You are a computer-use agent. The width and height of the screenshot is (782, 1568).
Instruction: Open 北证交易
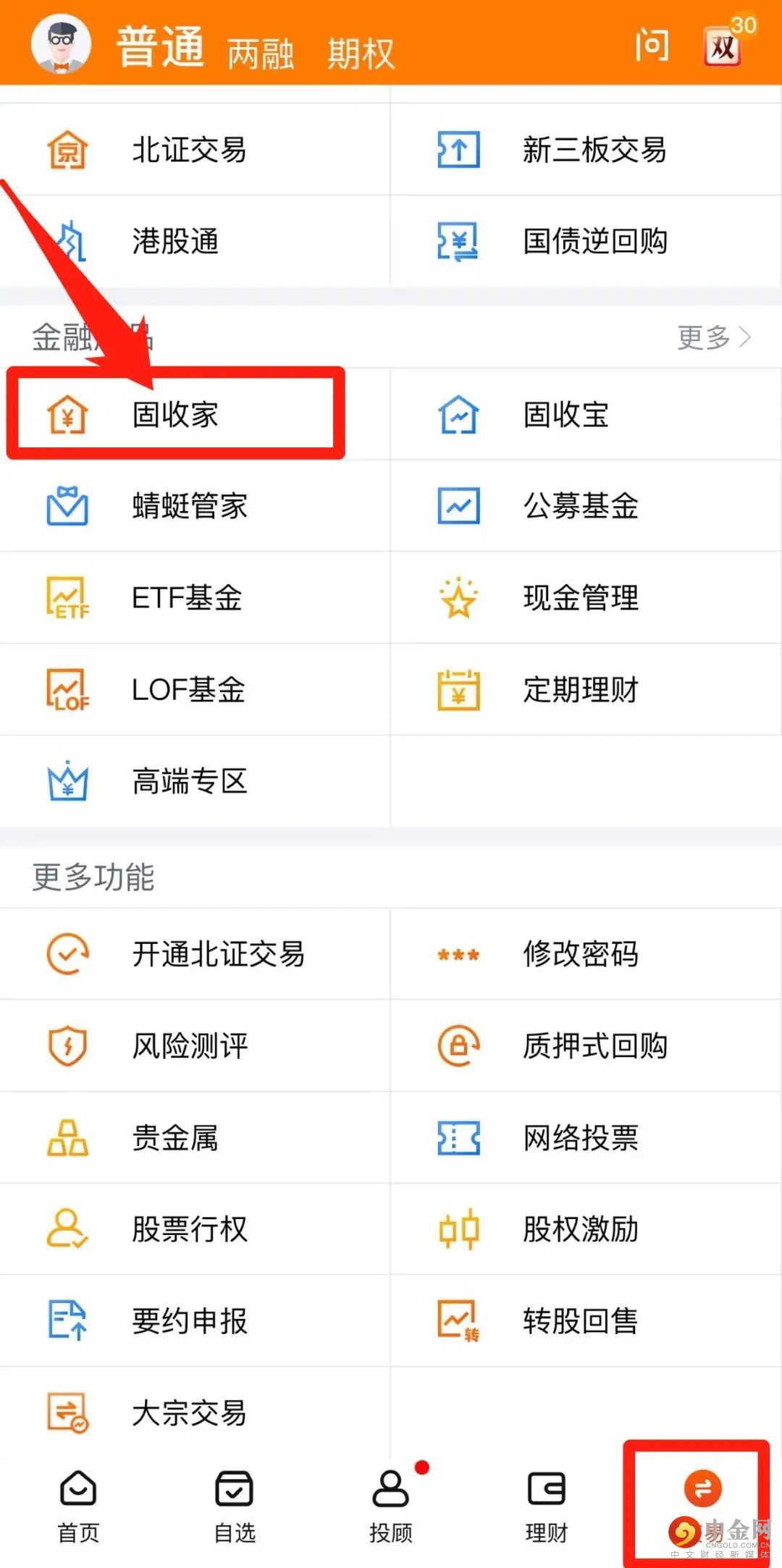(x=190, y=151)
